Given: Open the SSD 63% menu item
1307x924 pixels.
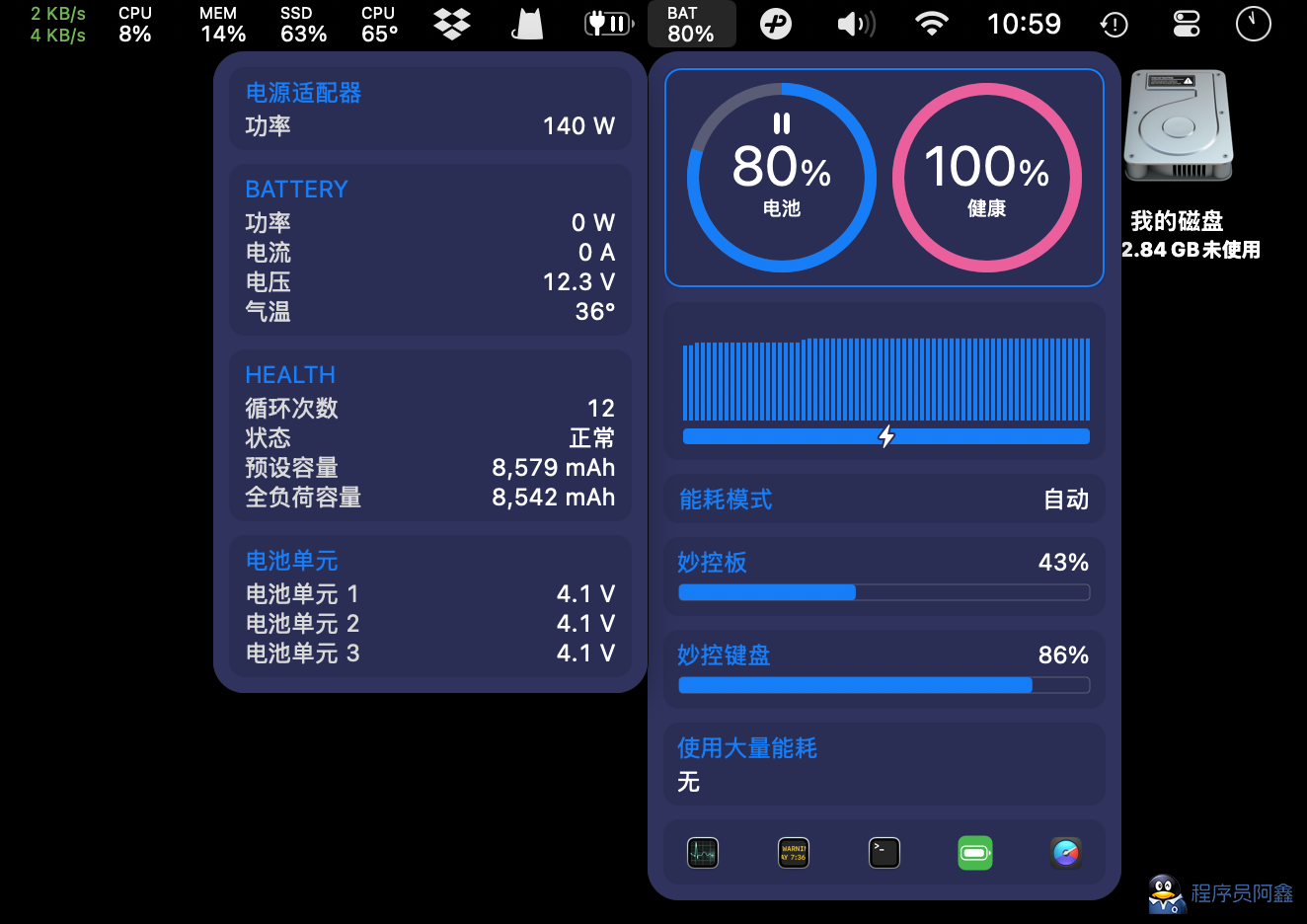Looking at the screenshot, I should [x=302, y=24].
